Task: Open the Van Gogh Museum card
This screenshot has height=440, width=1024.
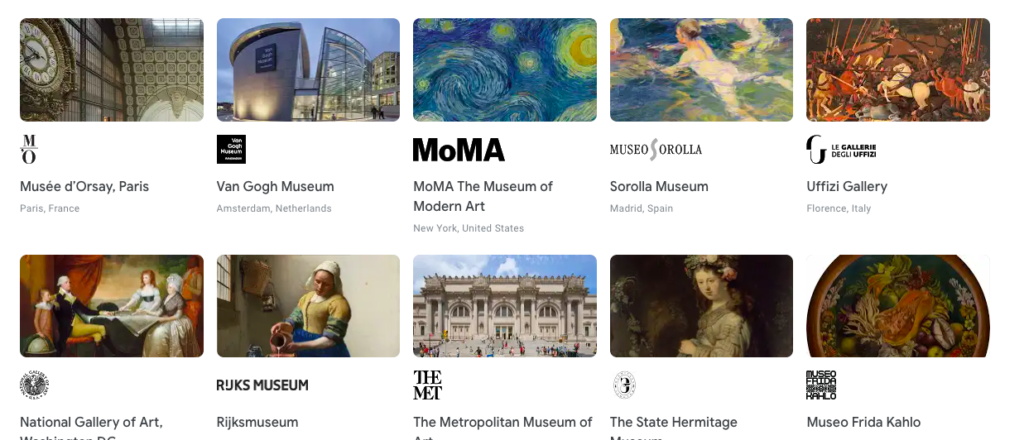Action: (x=308, y=70)
